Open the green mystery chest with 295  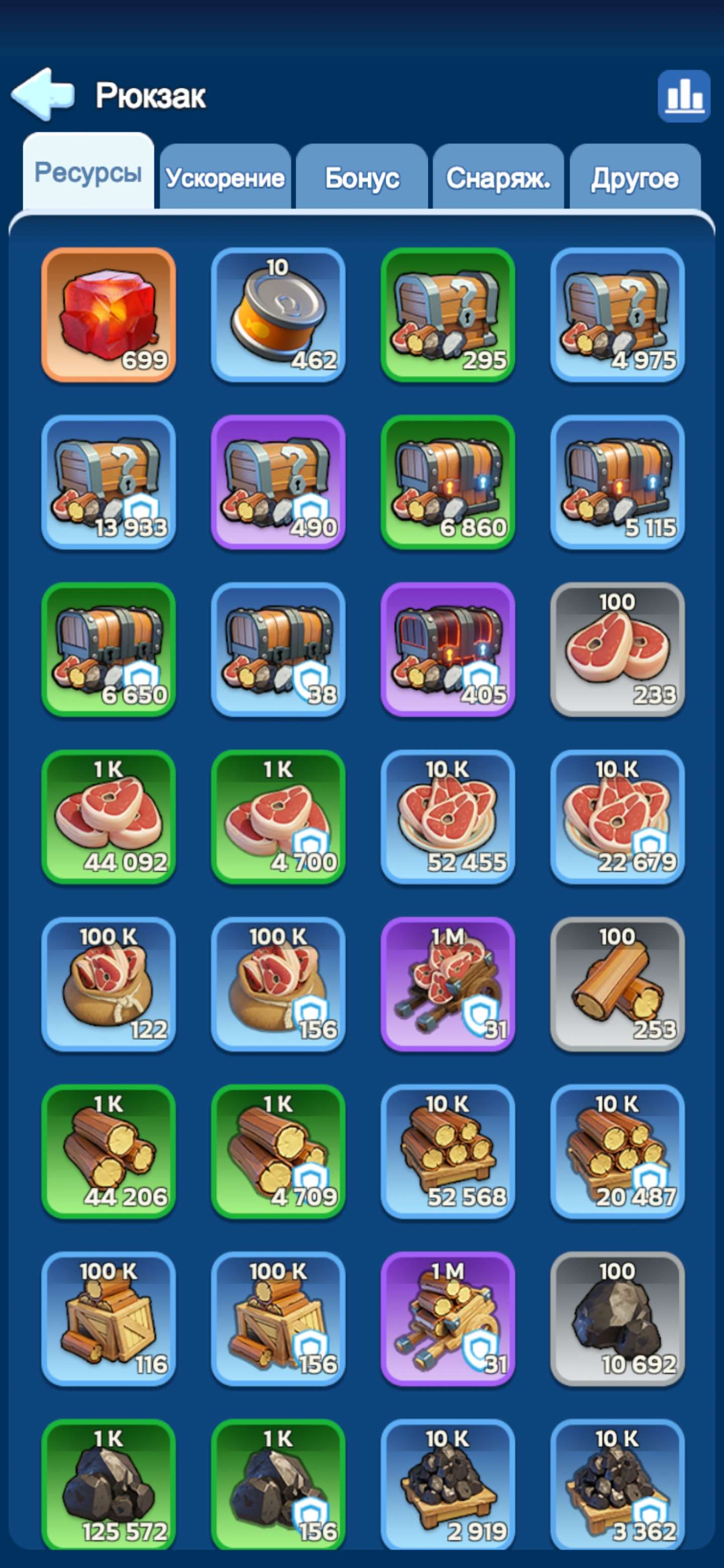pyautogui.click(x=447, y=315)
